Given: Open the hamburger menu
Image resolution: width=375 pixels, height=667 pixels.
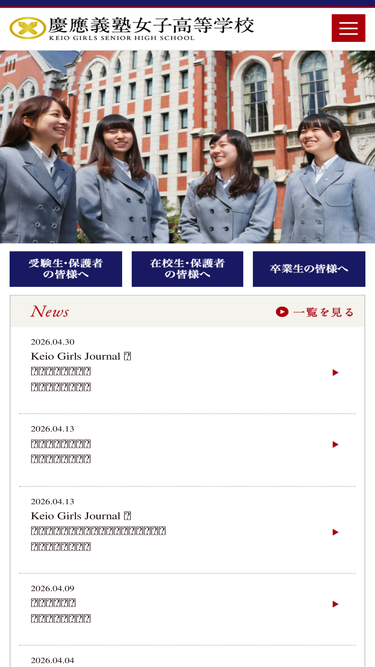Looking at the screenshot, I should point(348,28).
